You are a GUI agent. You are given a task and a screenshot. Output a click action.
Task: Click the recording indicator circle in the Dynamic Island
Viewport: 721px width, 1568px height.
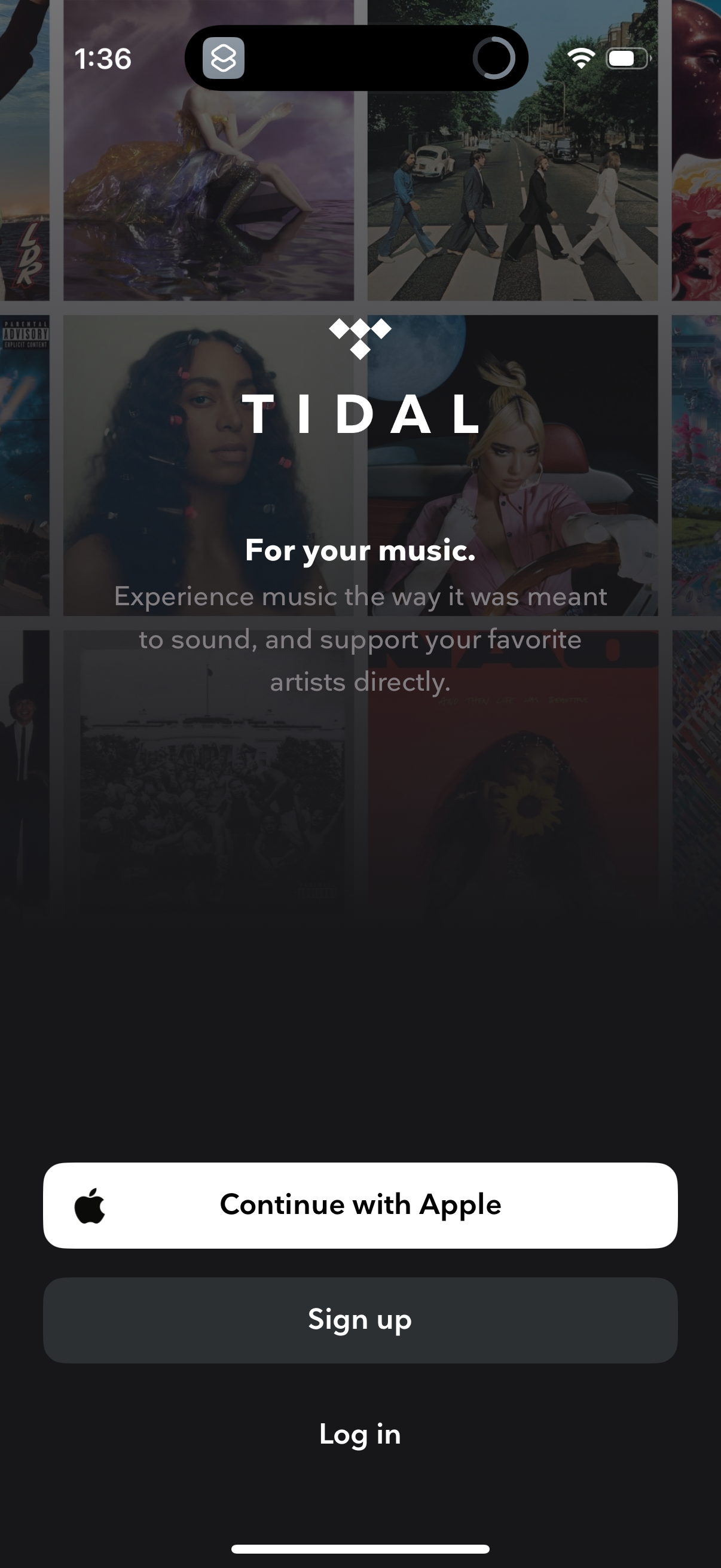[x=494, y=59]
